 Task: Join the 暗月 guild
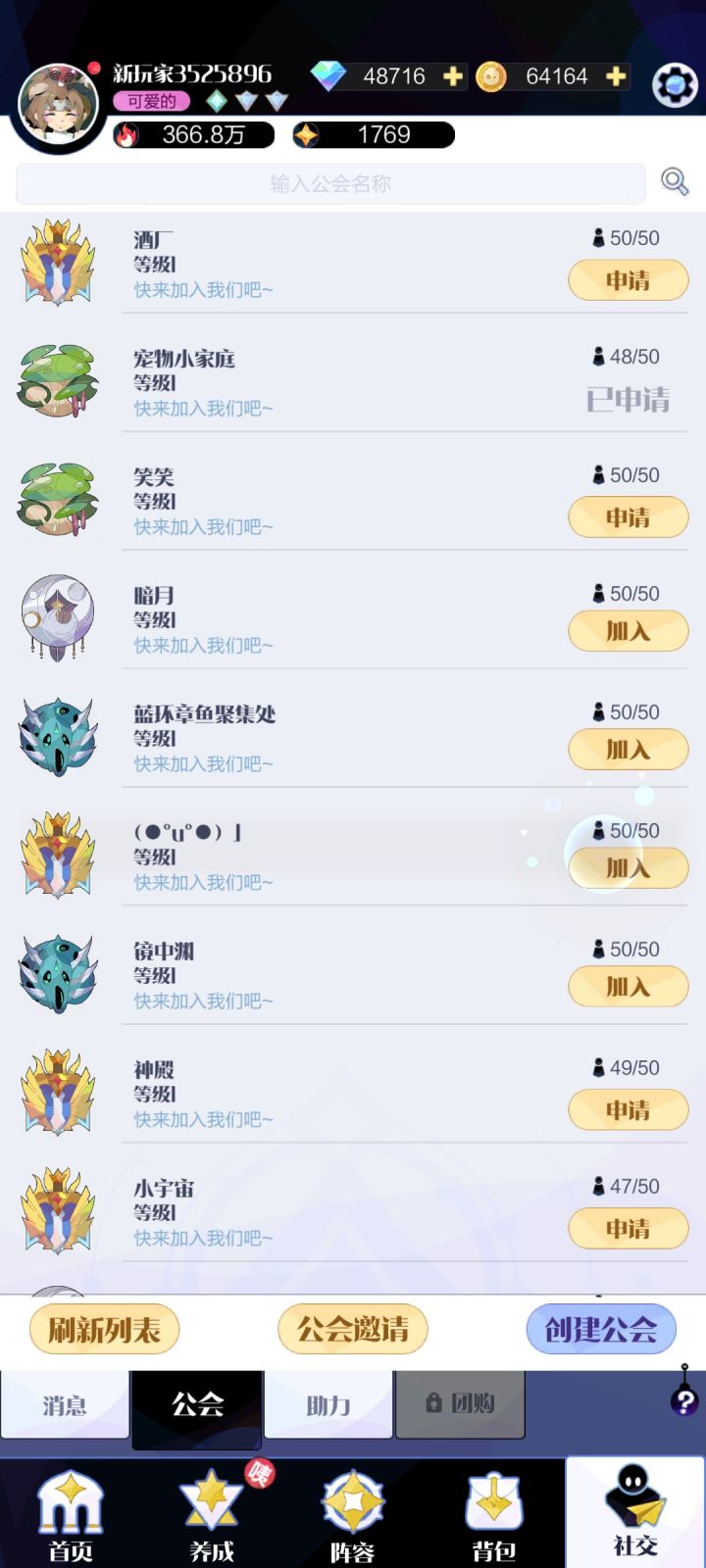coord(628,631)
